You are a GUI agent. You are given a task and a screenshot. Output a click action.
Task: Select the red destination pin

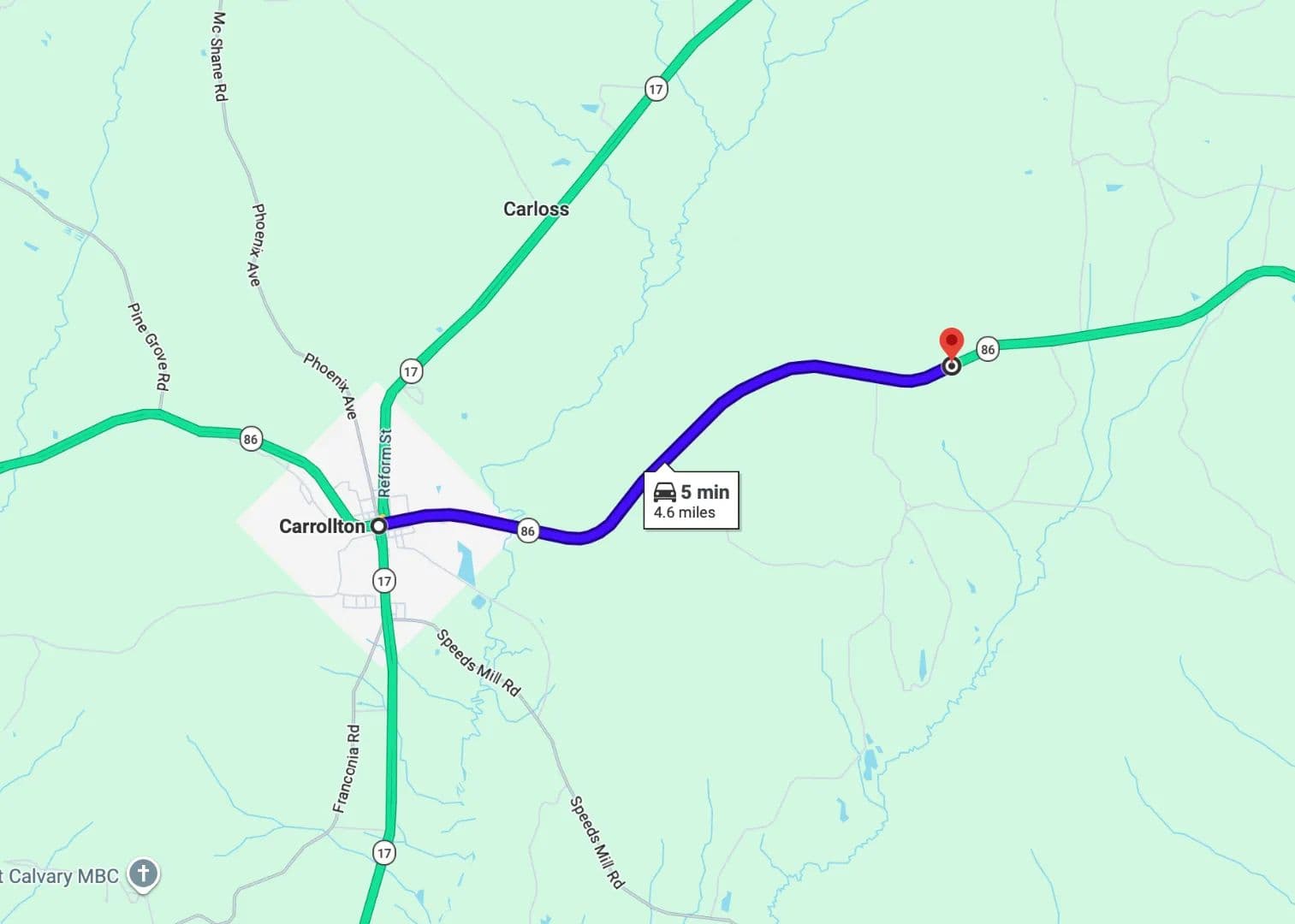click(x=951, y=344)
